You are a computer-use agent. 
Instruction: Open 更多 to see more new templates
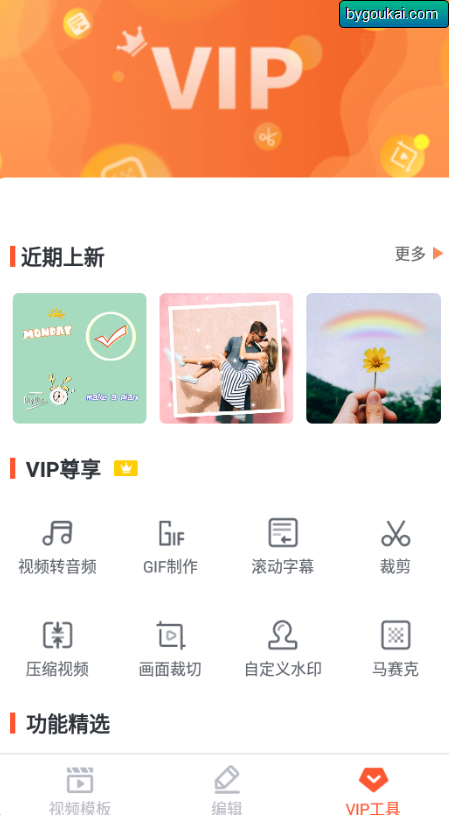(x=419, y=254)
